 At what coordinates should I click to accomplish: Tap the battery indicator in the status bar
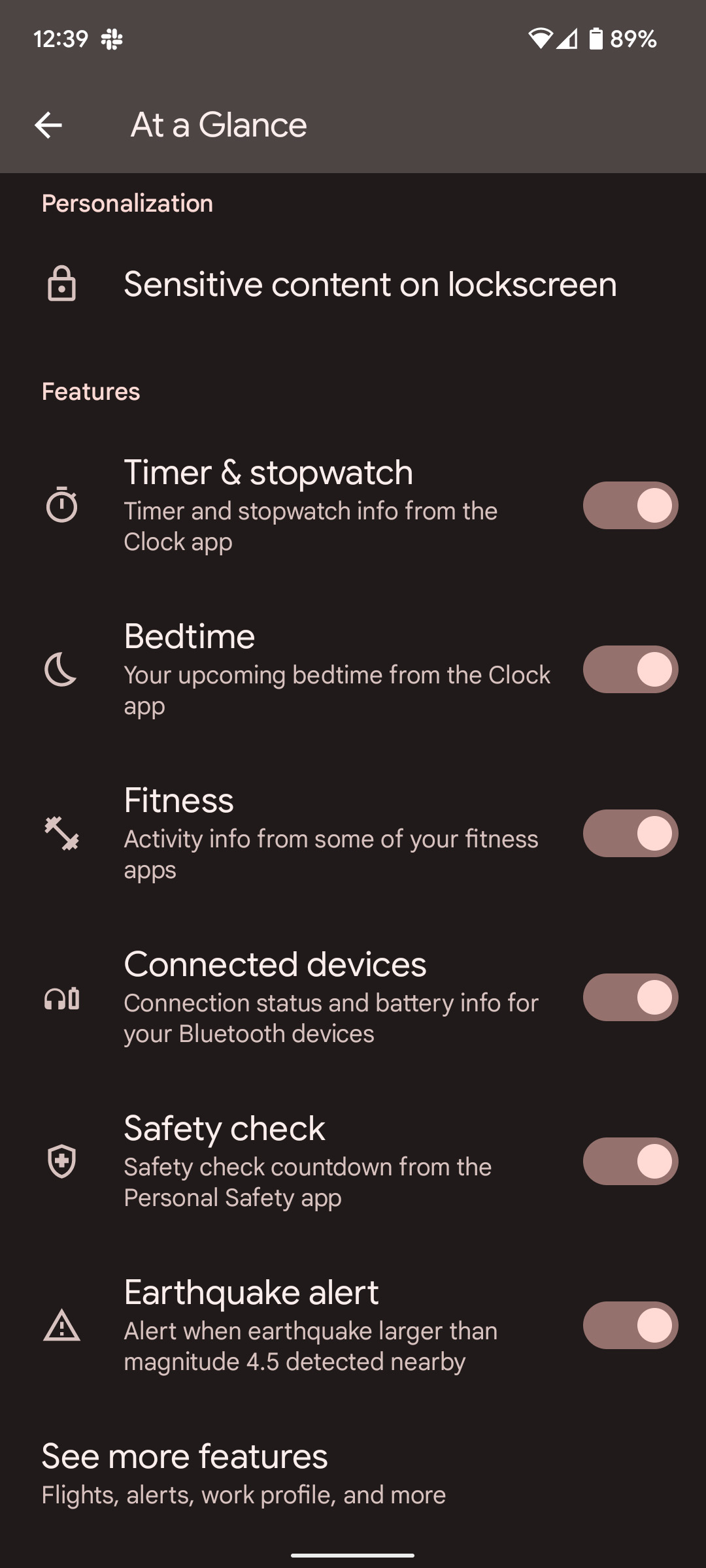[596, 39]
